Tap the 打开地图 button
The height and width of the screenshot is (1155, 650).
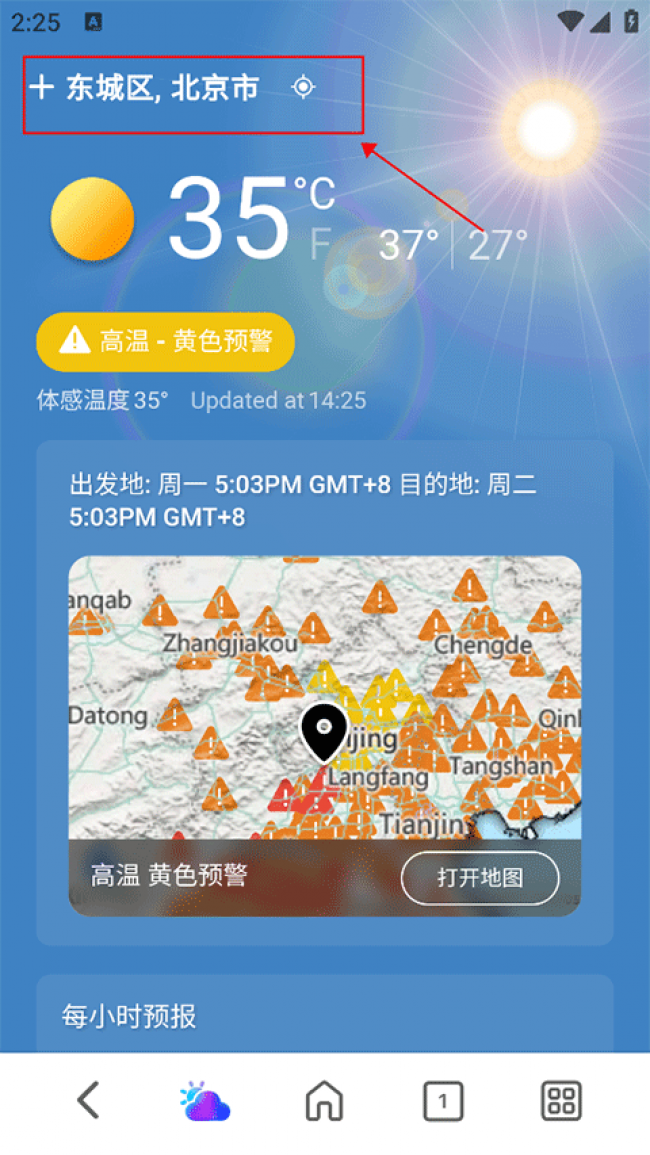[x=480, y=878]
